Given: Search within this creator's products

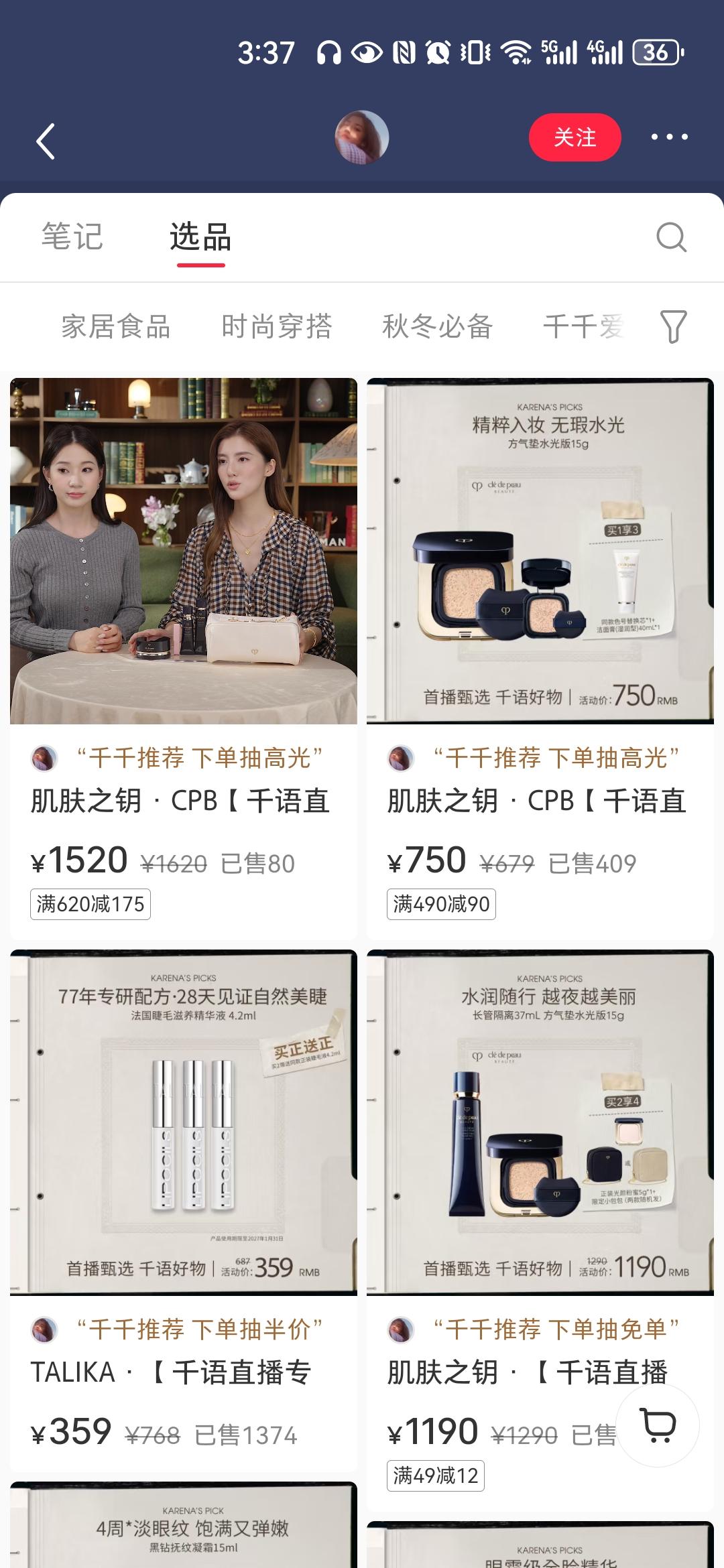Looking at the screenshot, I should (671, 237).
